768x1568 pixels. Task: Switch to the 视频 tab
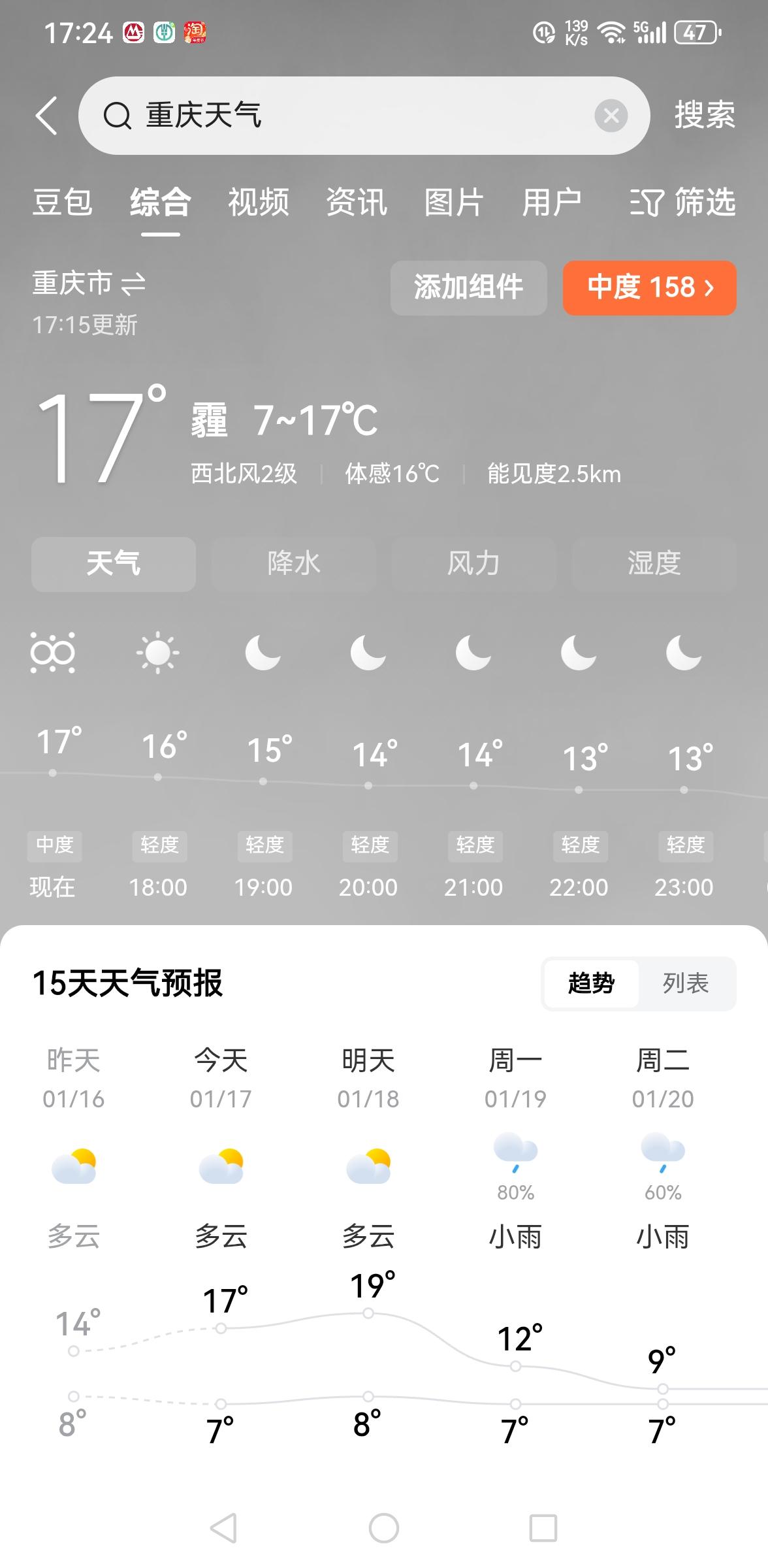pos(258,203)
